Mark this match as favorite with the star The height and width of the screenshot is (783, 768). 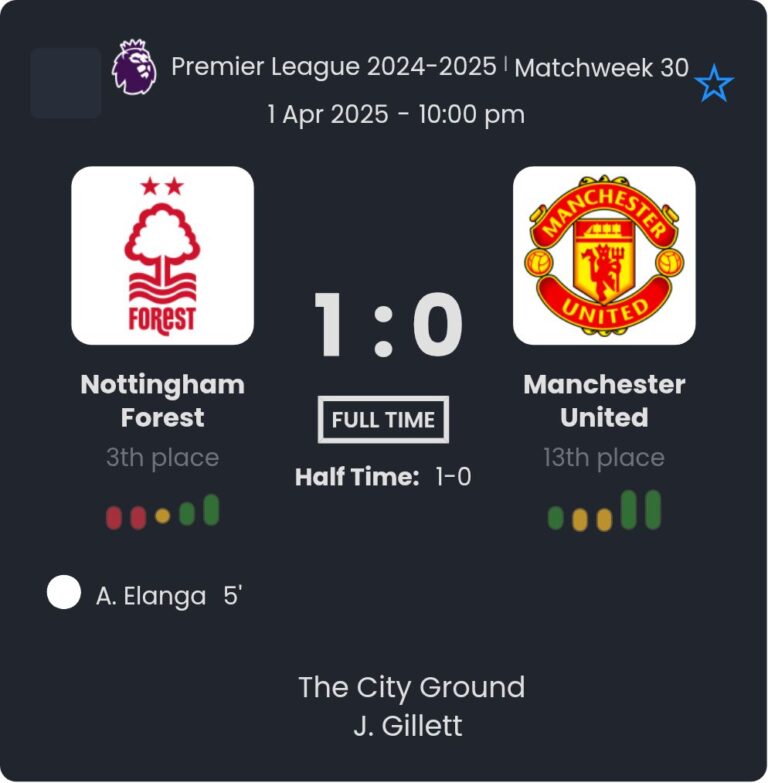[x=714, y=84]
